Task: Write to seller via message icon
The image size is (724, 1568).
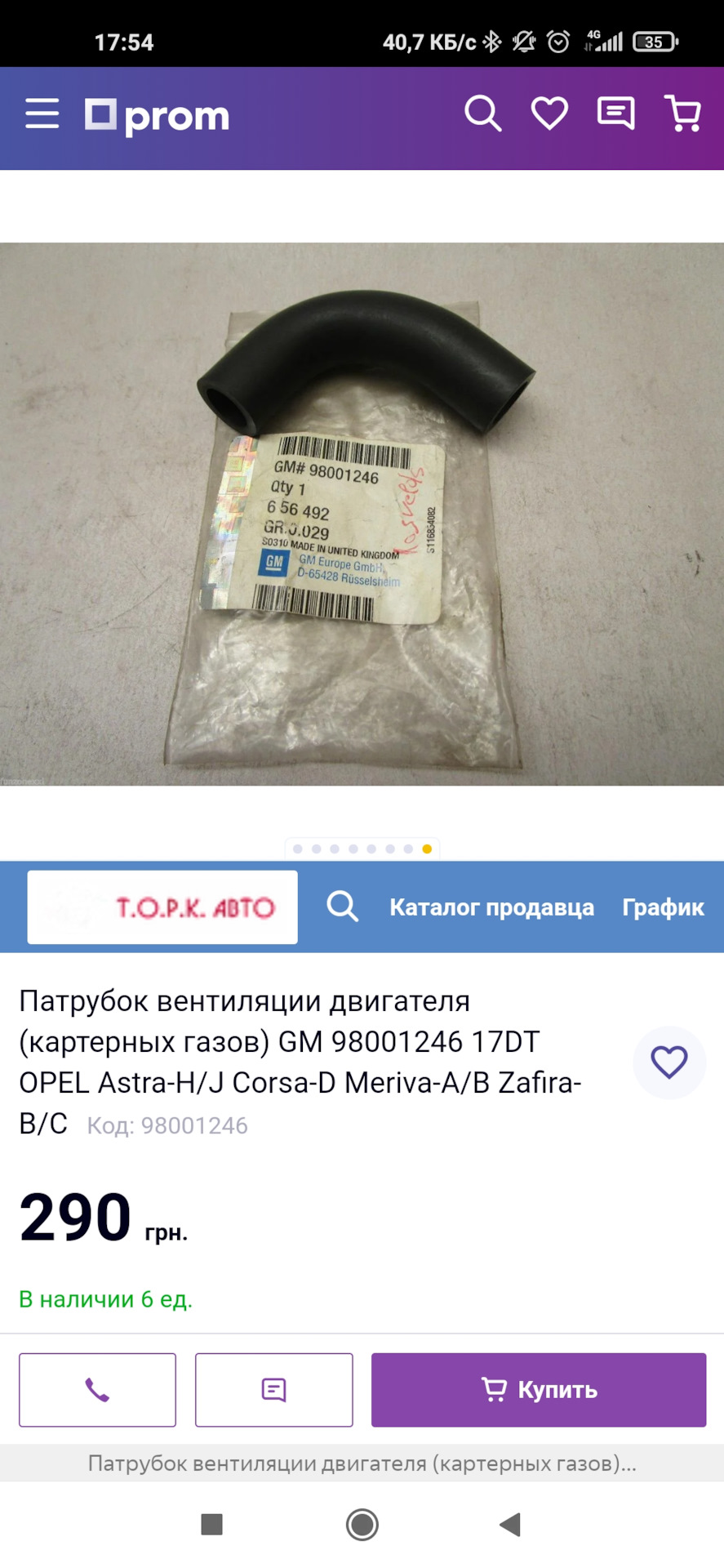Action: 275,1390
